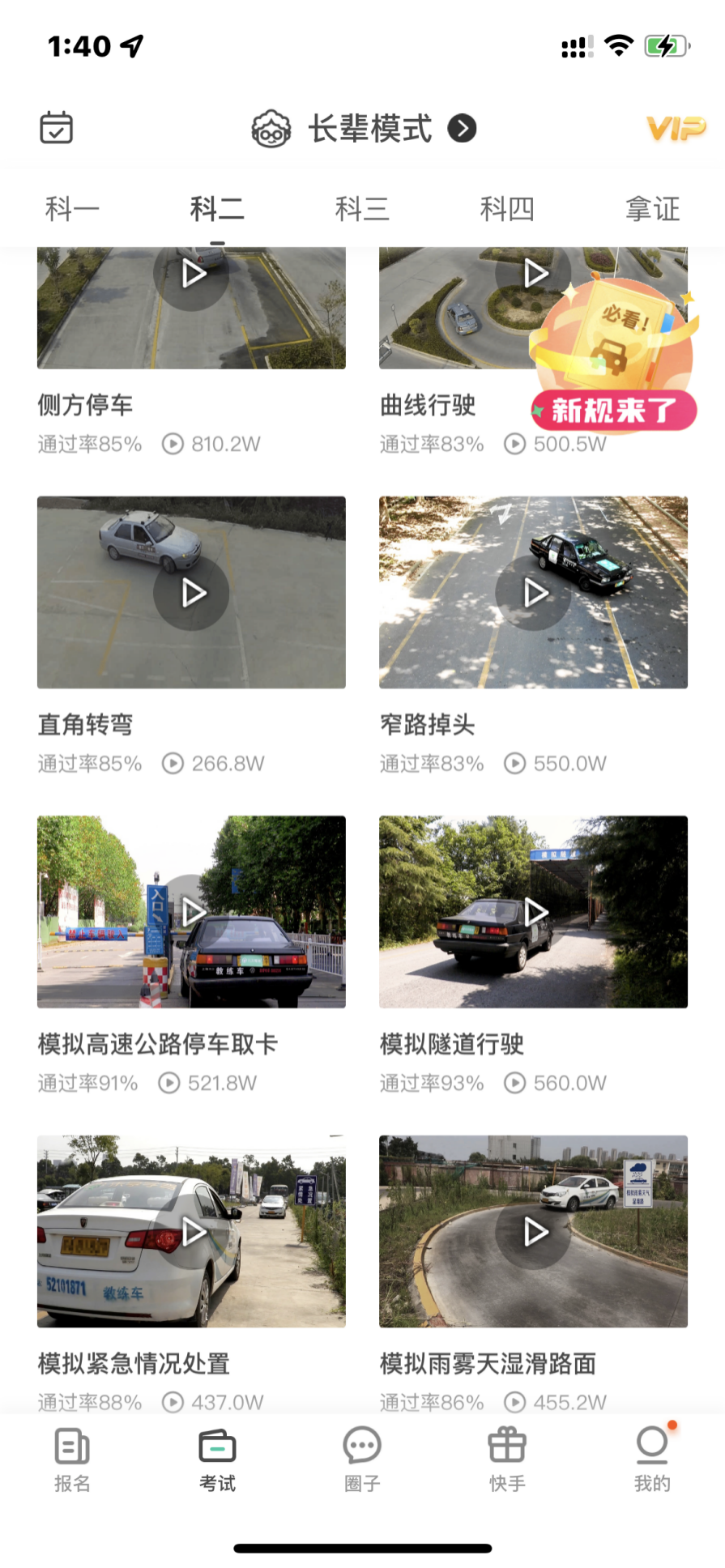Open the 我的 profile tab

(x=652, y=1459)
